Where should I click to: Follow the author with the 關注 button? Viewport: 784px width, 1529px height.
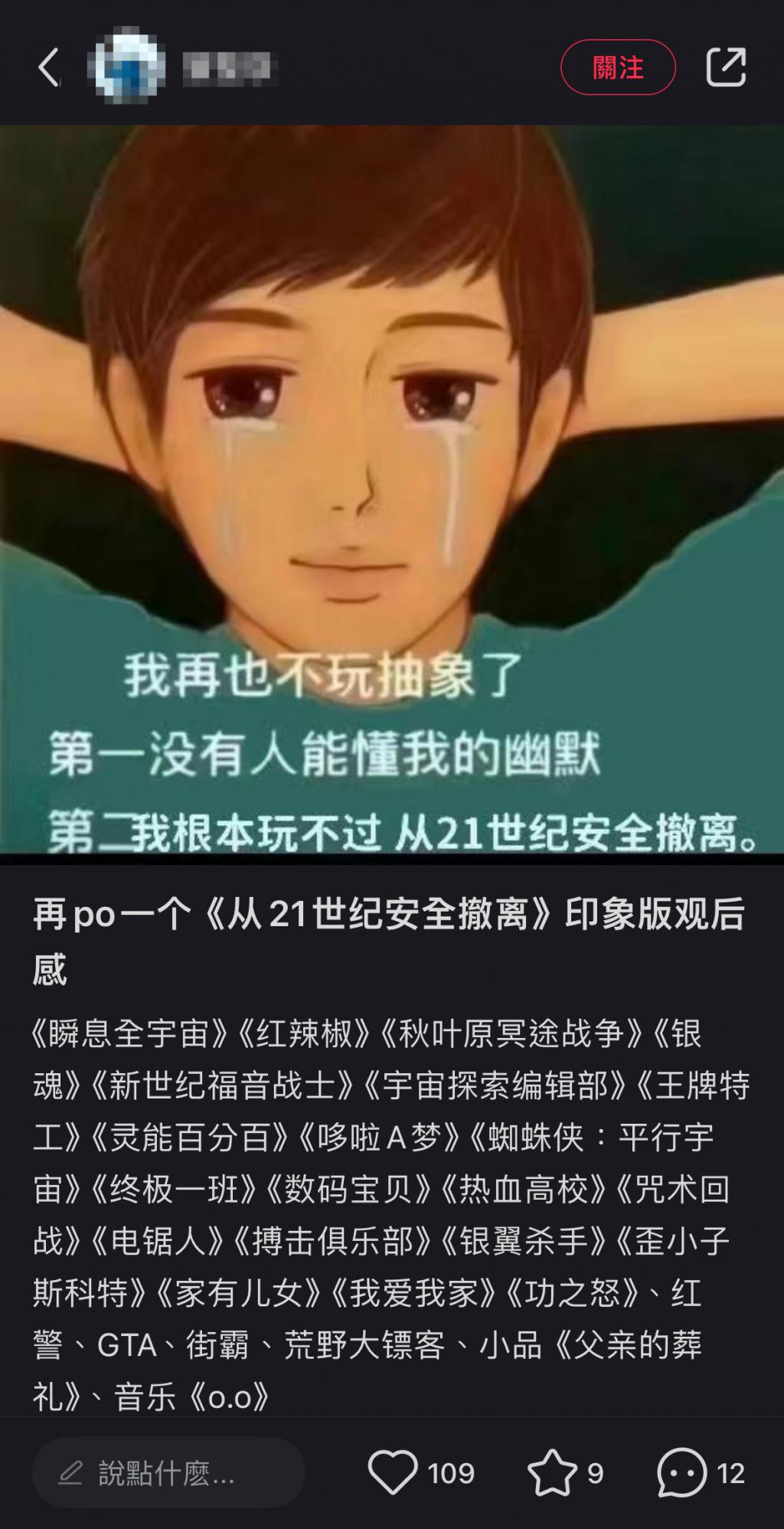pos(618,67)
